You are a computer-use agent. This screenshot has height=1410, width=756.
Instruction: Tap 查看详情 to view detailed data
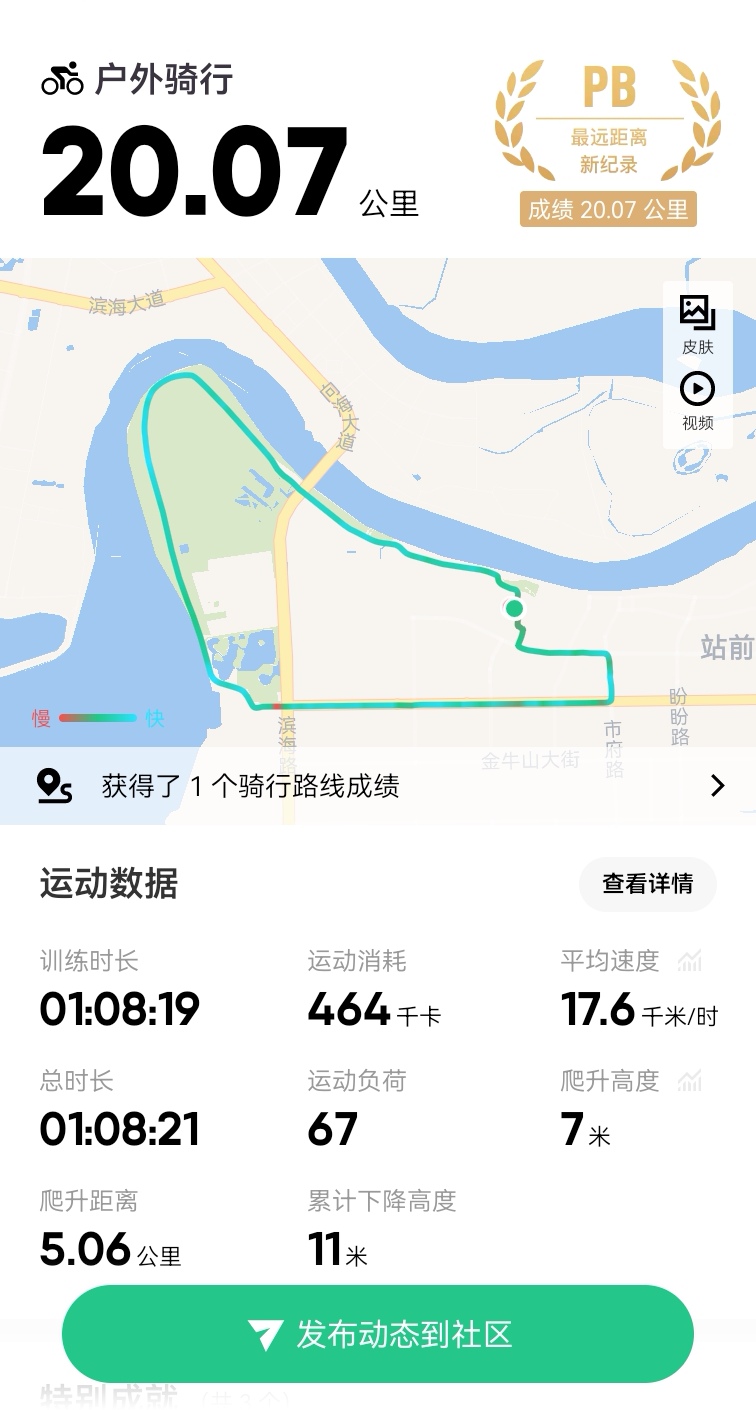tap(648, 884)
